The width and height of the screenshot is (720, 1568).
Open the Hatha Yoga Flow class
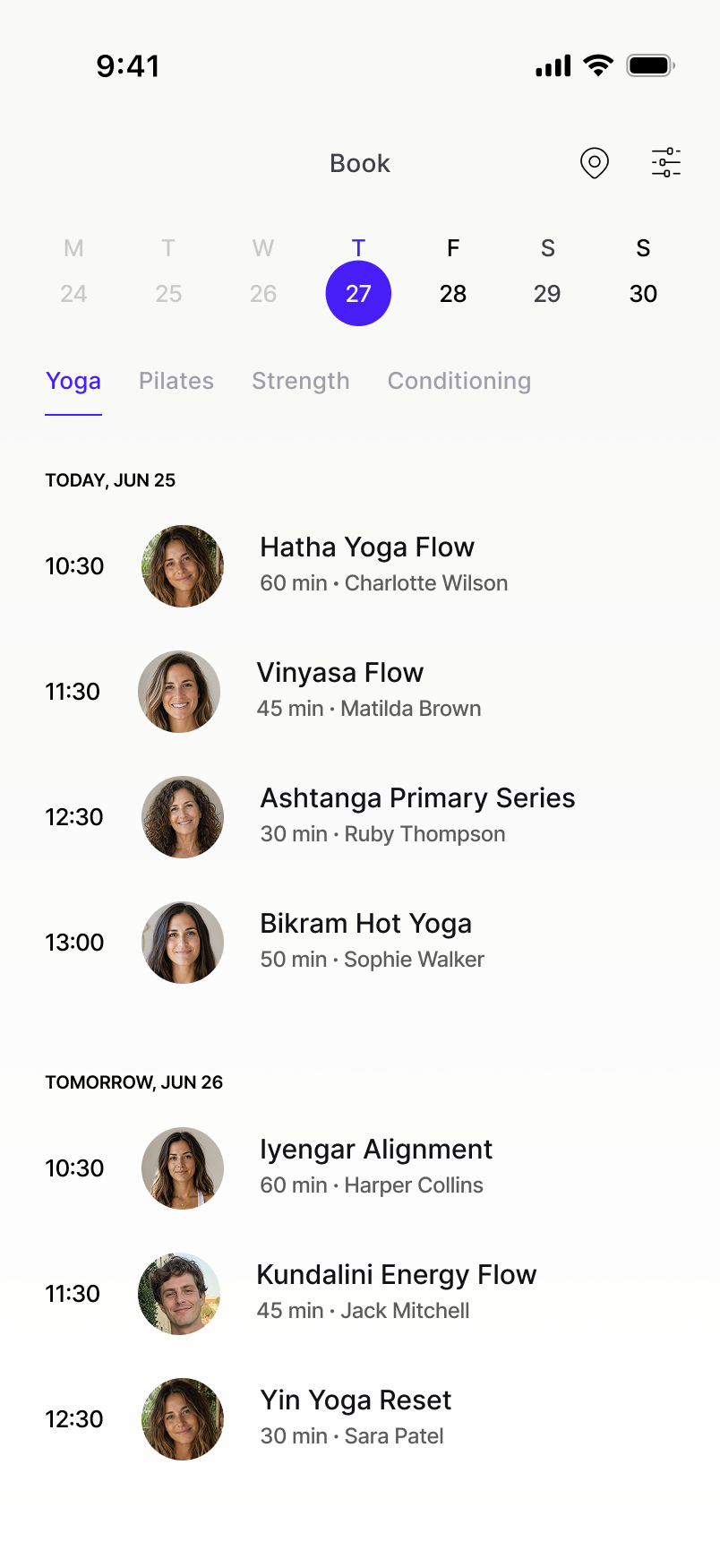coord(360,566)
